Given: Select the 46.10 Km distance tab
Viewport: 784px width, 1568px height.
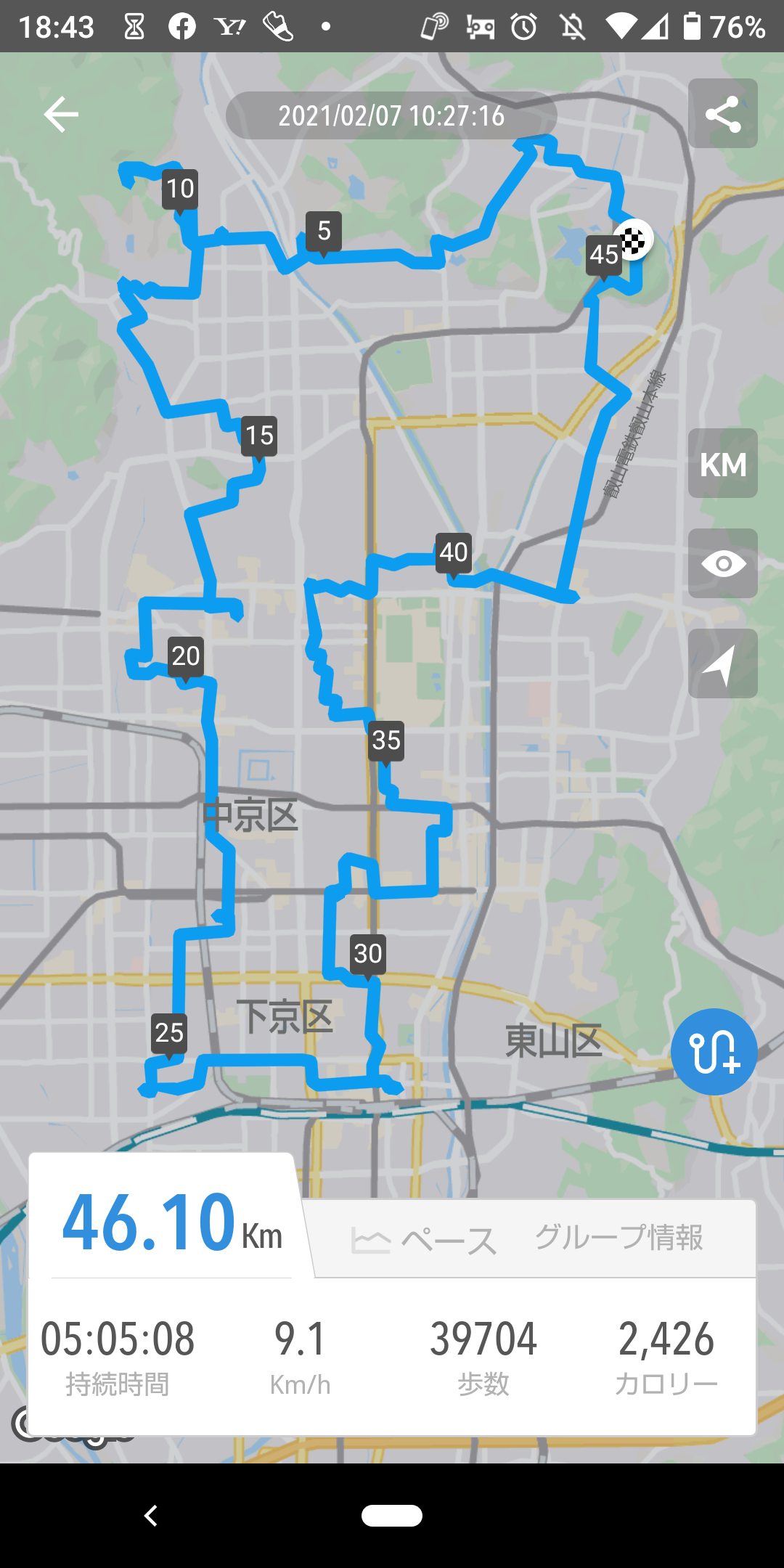Looking at the screenshot, I should [172, 1224].
